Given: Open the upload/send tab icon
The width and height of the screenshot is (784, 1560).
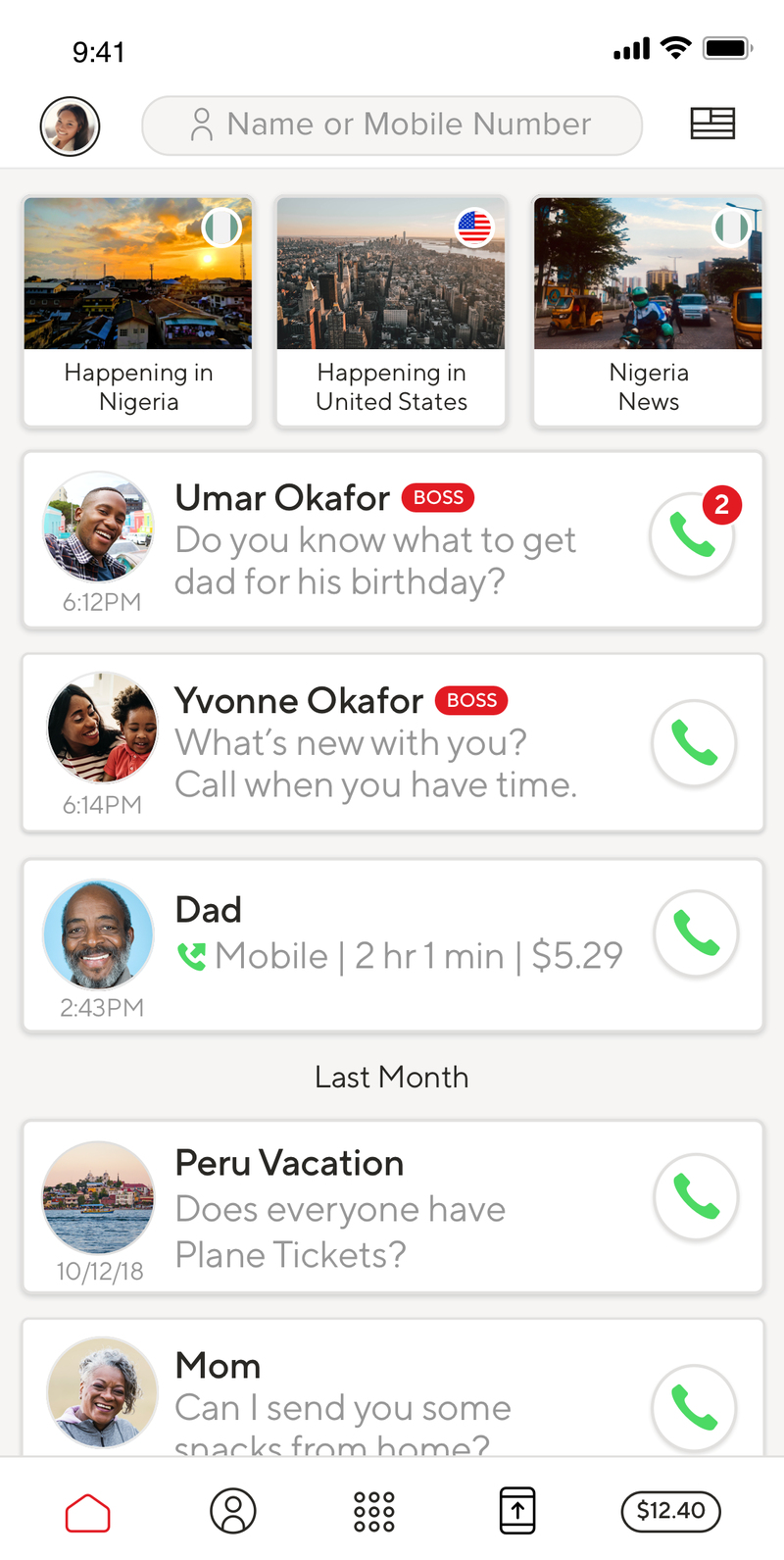Looking at the screenshot, I should pyautogui.click(x=517, y=1511).
